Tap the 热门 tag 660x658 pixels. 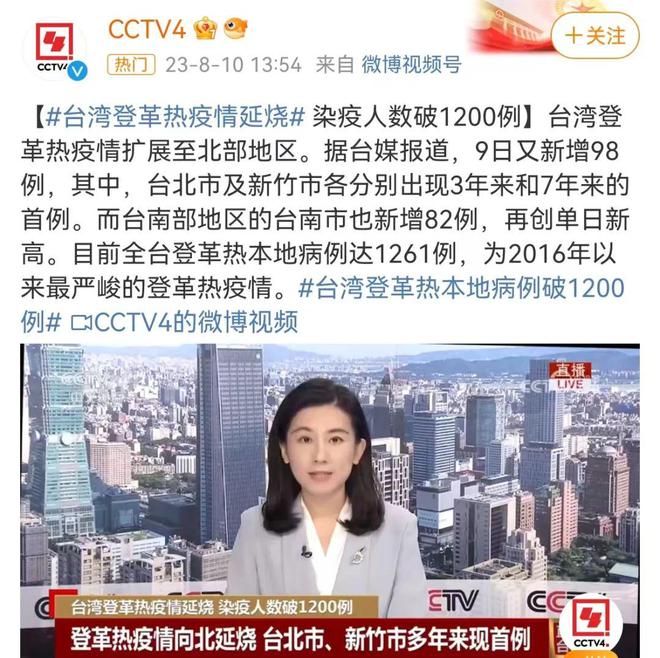tap(130, 66)
